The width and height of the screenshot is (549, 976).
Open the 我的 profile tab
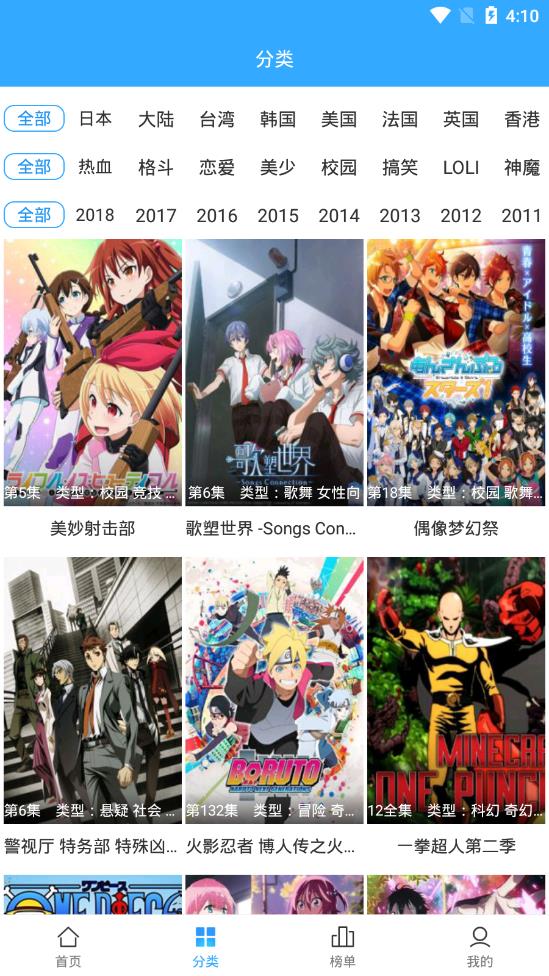coord(480,946)
